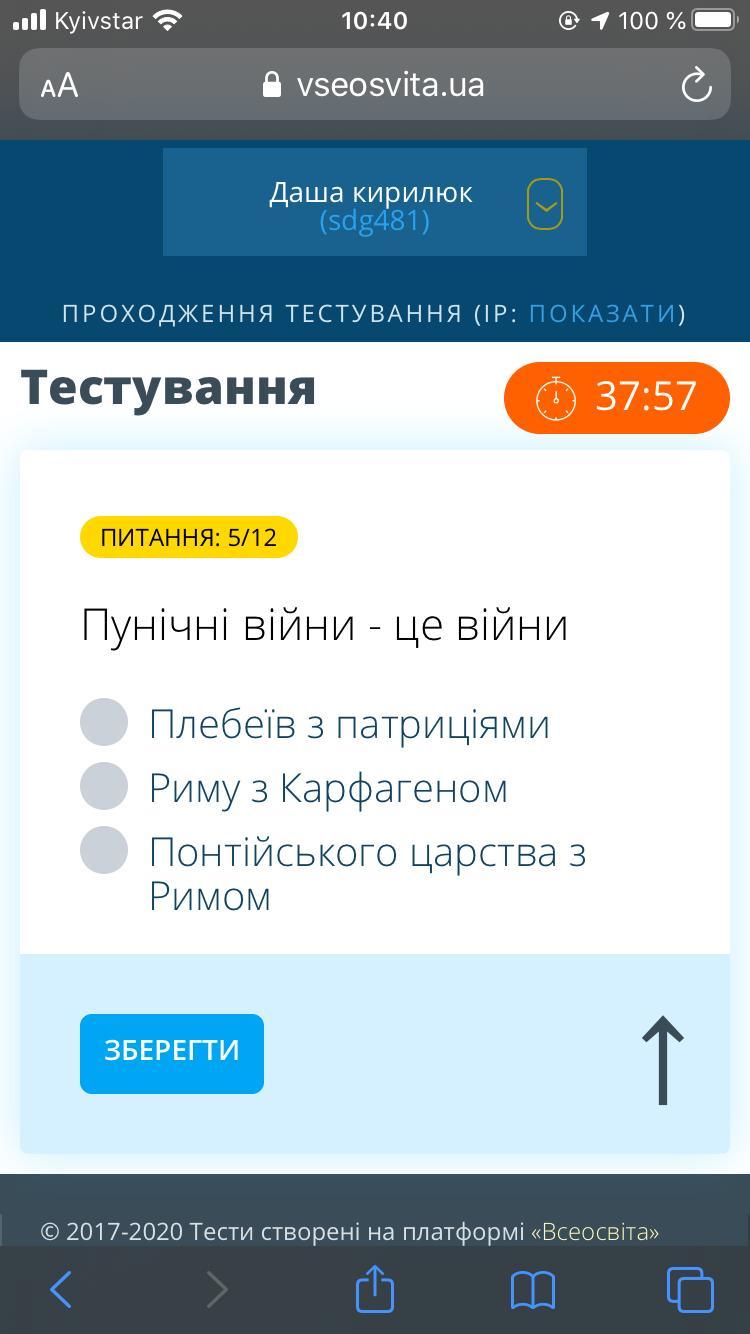Open the «Всеосвіта» platform link
Image resolution: width=750 pixels, height=1334 pixels.
(594, 1232)
